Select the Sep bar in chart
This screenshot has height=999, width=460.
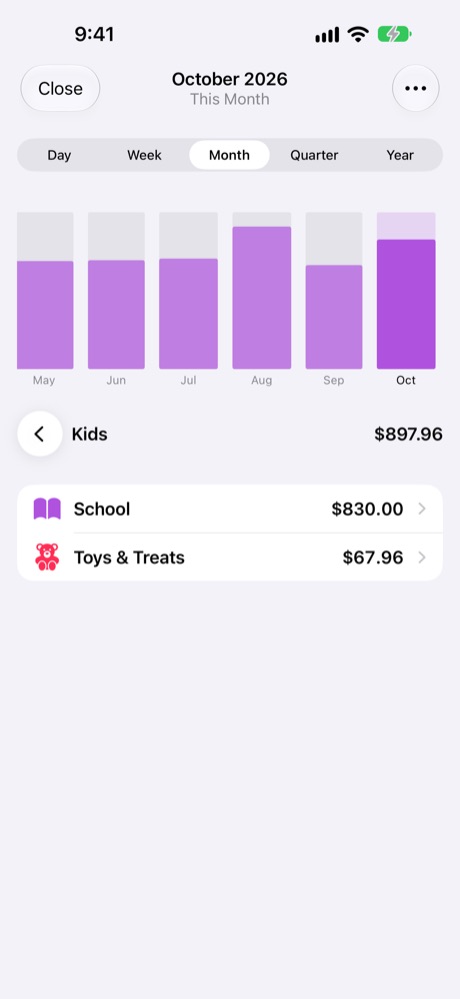tap(334, 291)
